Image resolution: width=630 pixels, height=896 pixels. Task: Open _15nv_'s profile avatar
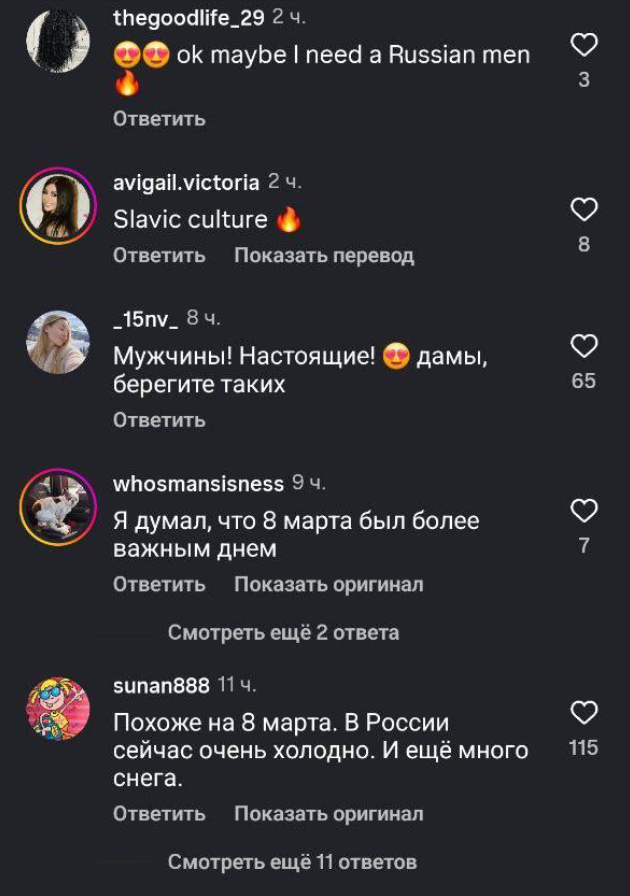point(57,342)
